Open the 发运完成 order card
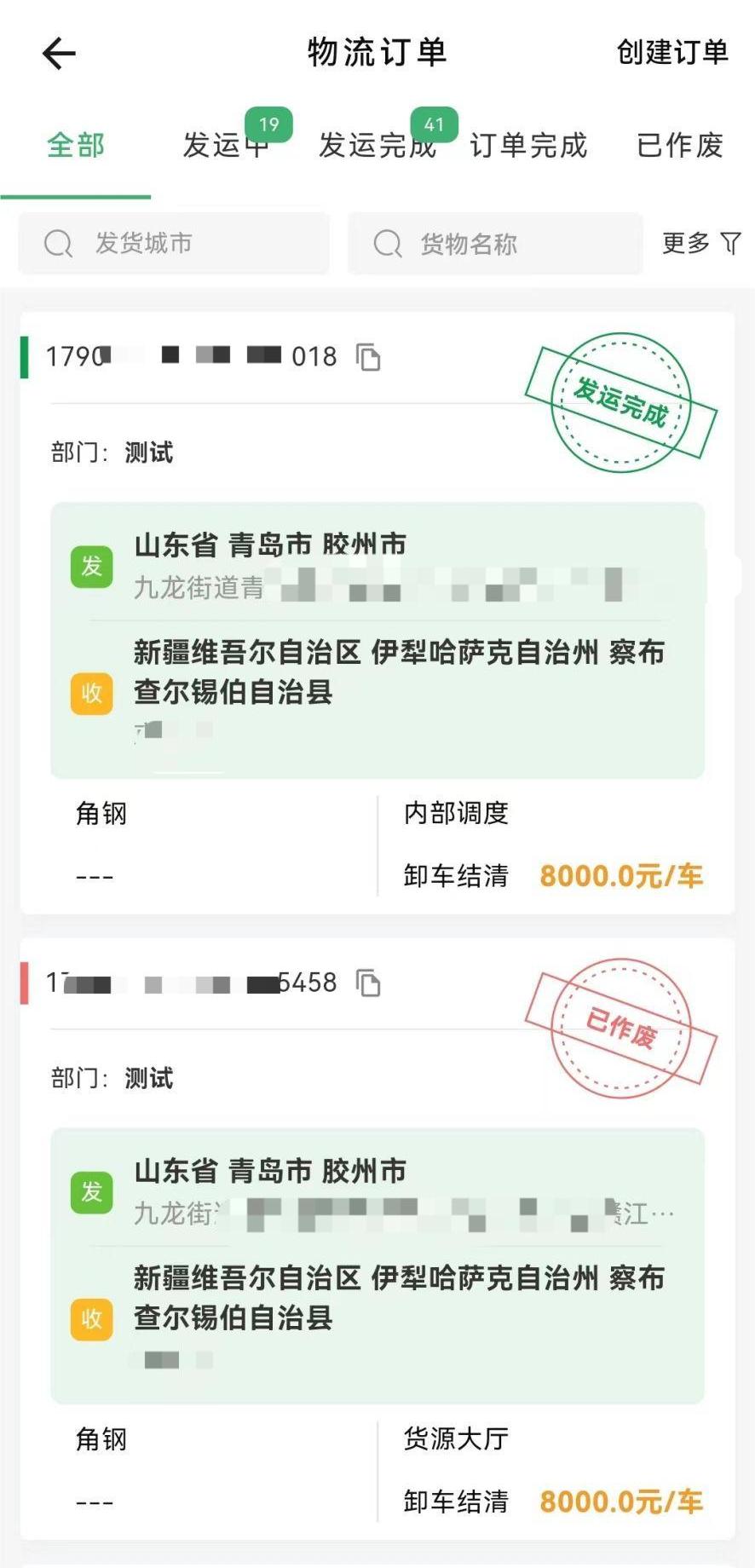This screenshot has height=1568, width=755. pos(377,614)
